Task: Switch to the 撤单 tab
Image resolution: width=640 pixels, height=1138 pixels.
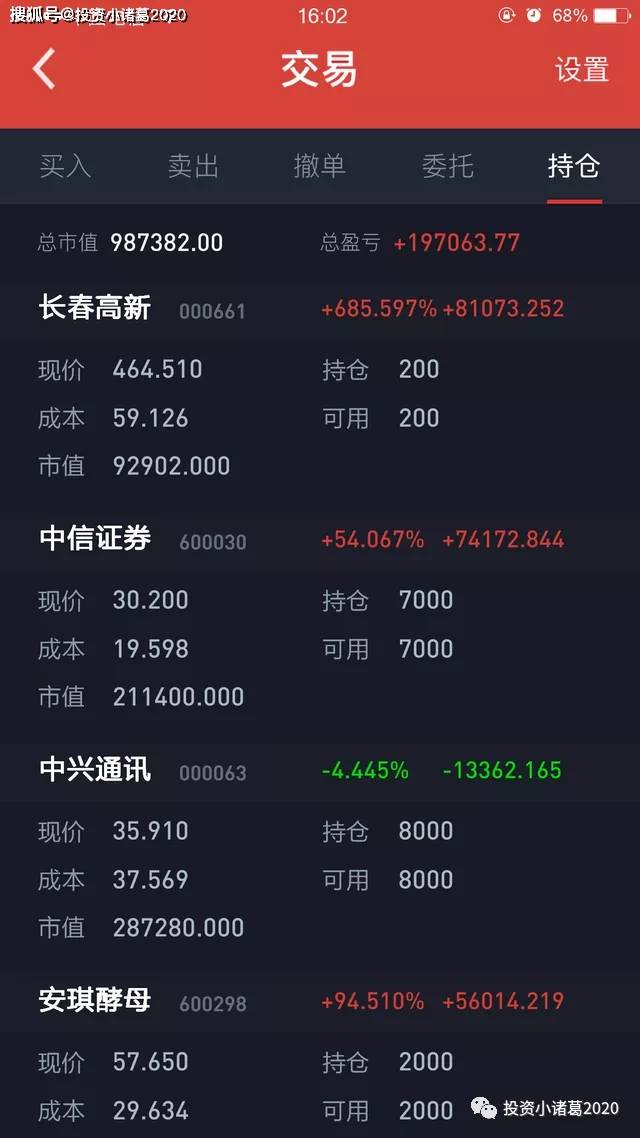Action: [319, 166]
